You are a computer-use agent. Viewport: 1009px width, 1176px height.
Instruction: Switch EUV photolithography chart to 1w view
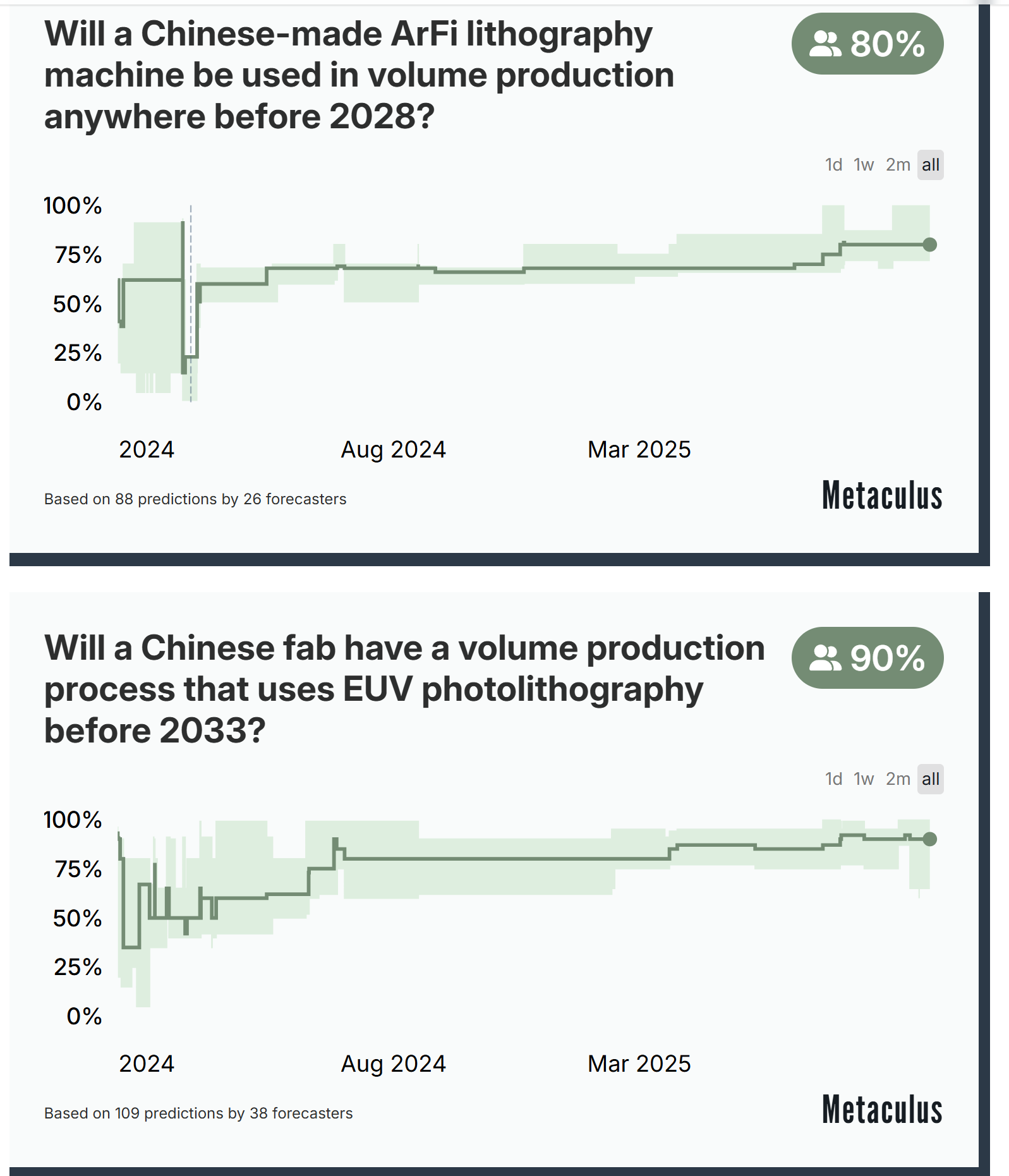864,779
